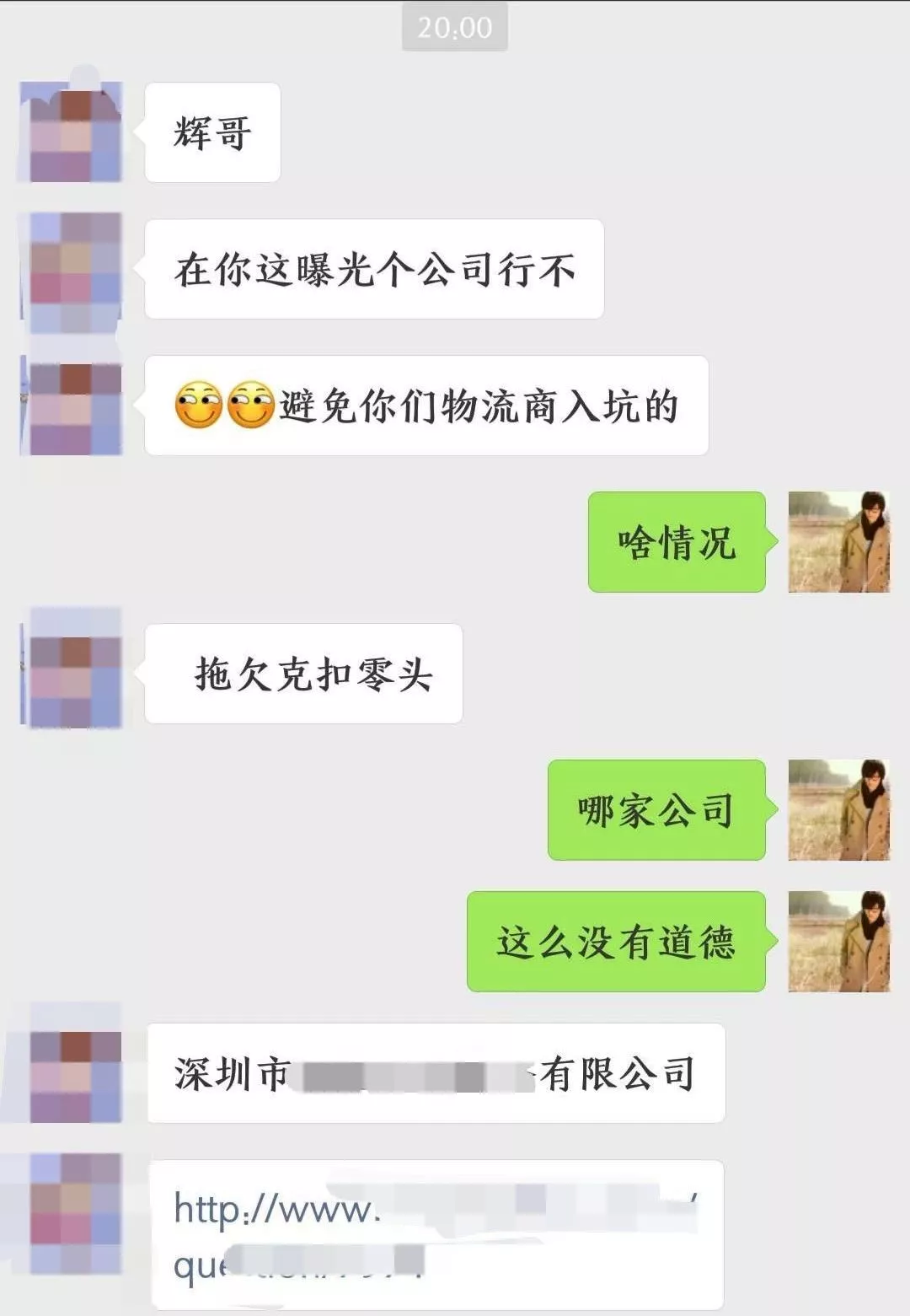Viewport: 910px width, 1316px height.
Task: Tap own avatar next to 哪家公司
Action: 838,810
